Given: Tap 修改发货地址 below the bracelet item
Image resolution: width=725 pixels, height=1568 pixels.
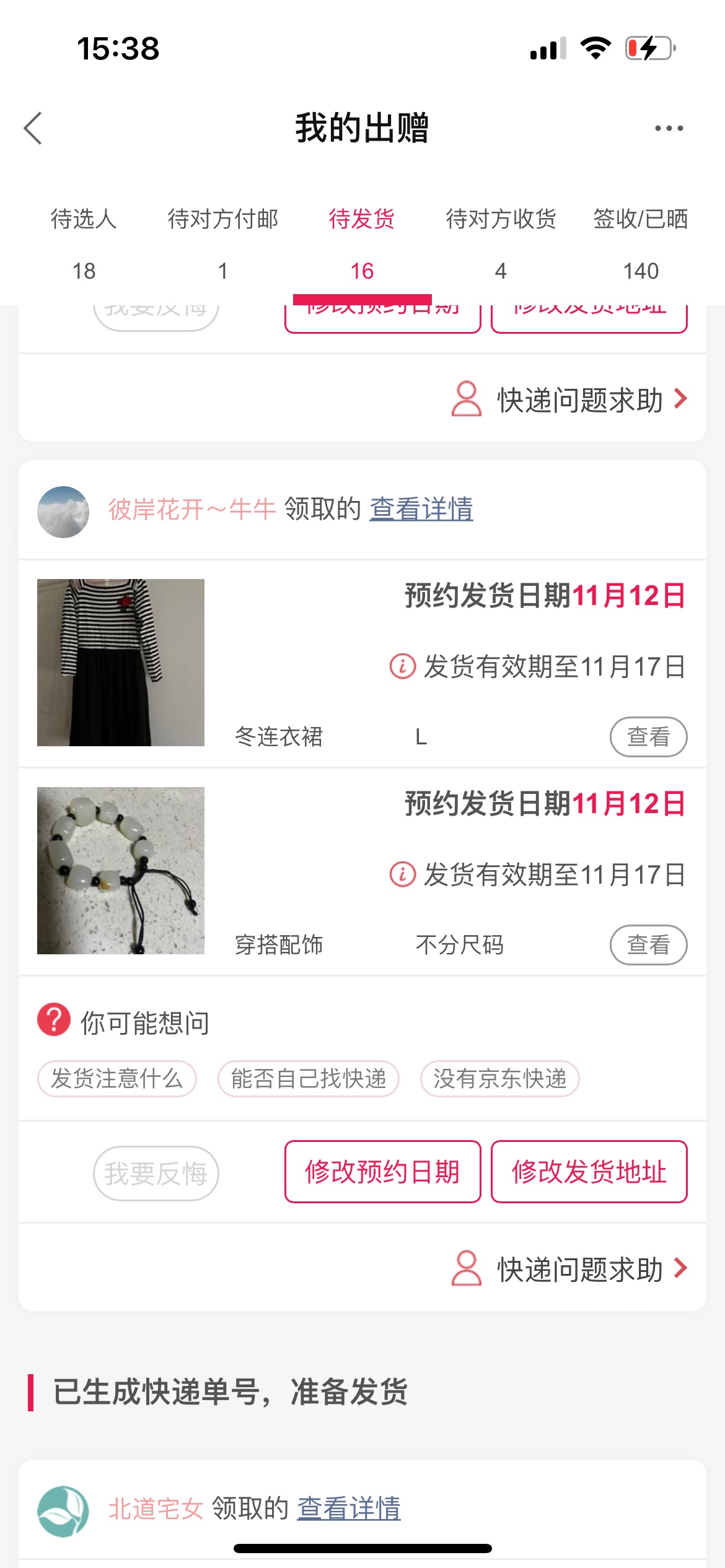Looking at the screenshot, I should coord(589,1172).
